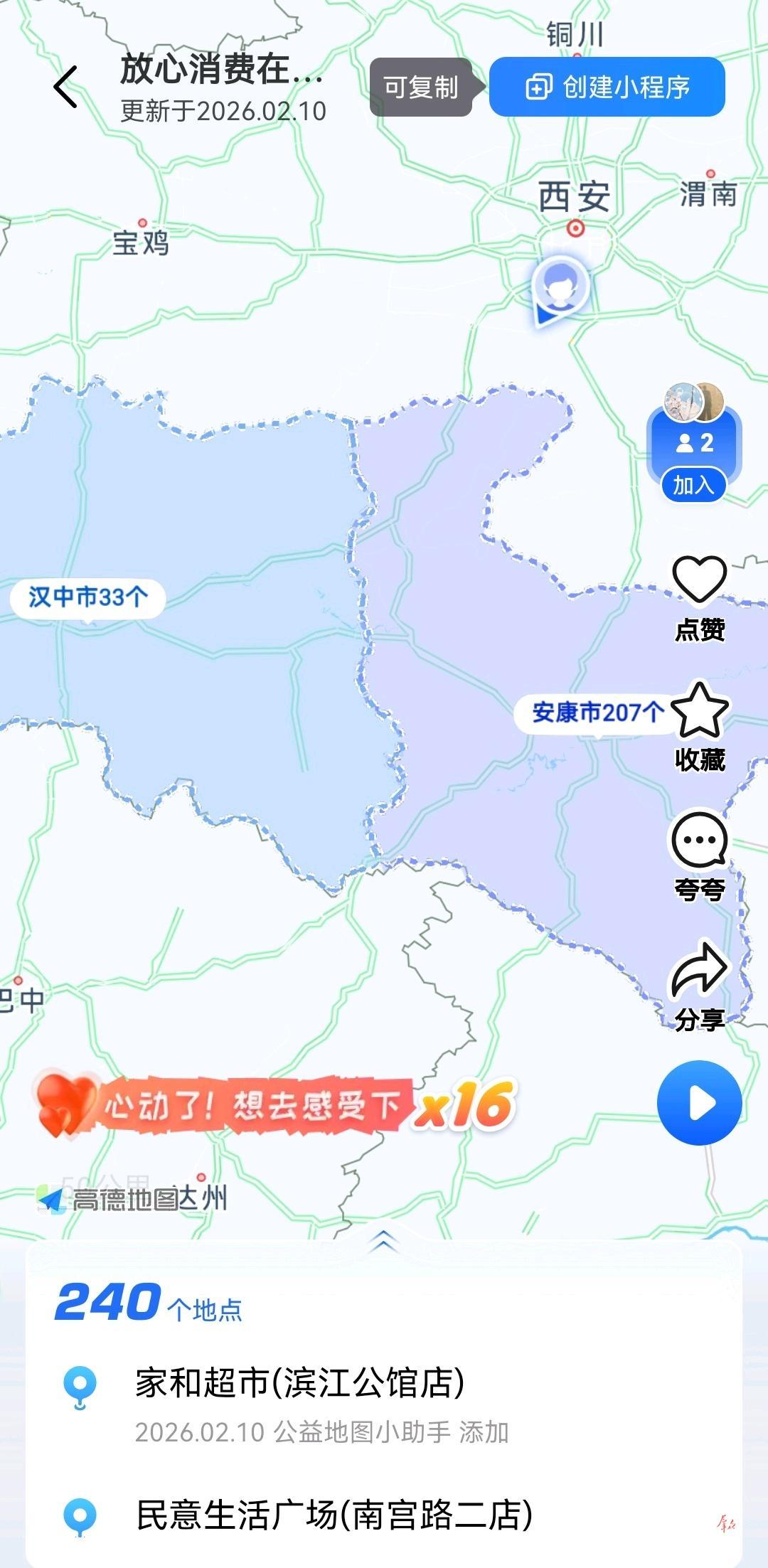Open 民意生活广场(南宫路二店) location entry
The width and height of the screenshot is (768, 1568).
tap(334, 1515)
